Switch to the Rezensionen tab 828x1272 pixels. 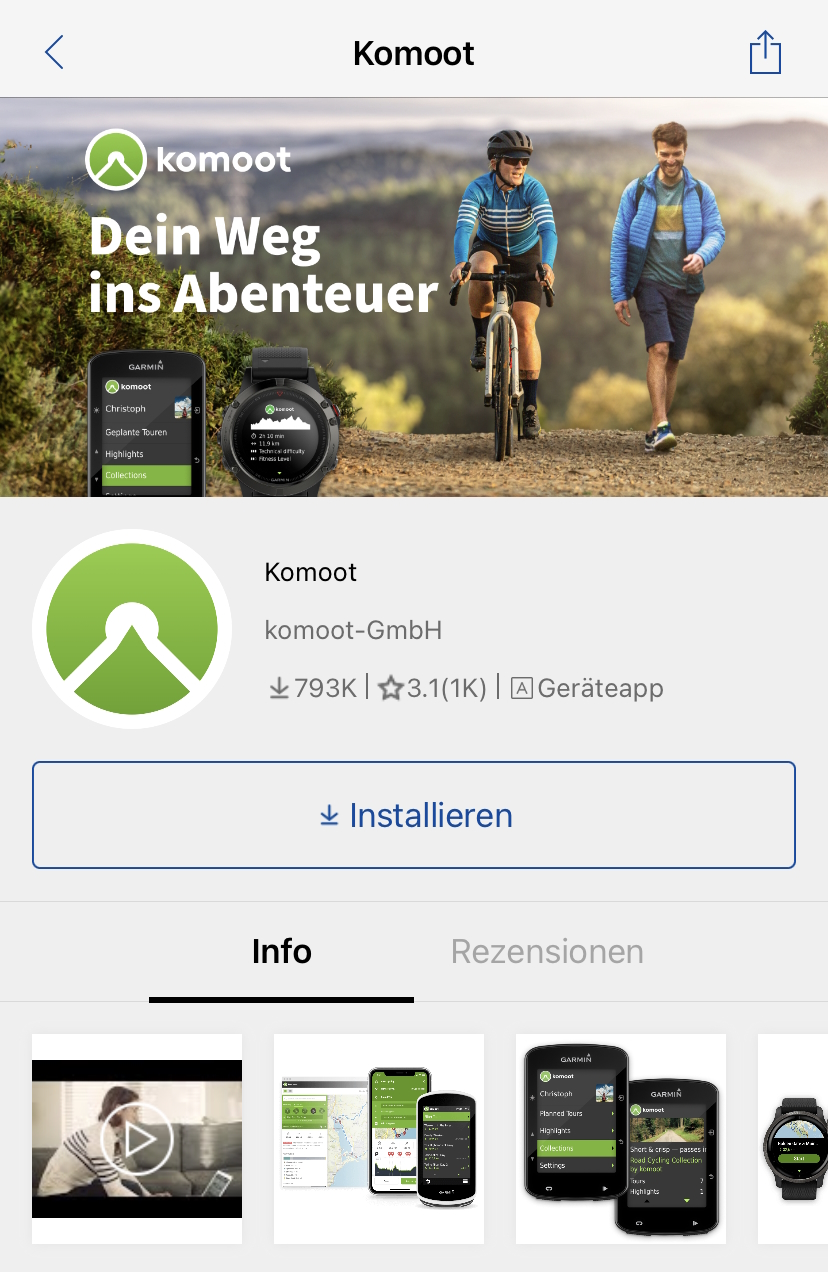pos(547,951)
